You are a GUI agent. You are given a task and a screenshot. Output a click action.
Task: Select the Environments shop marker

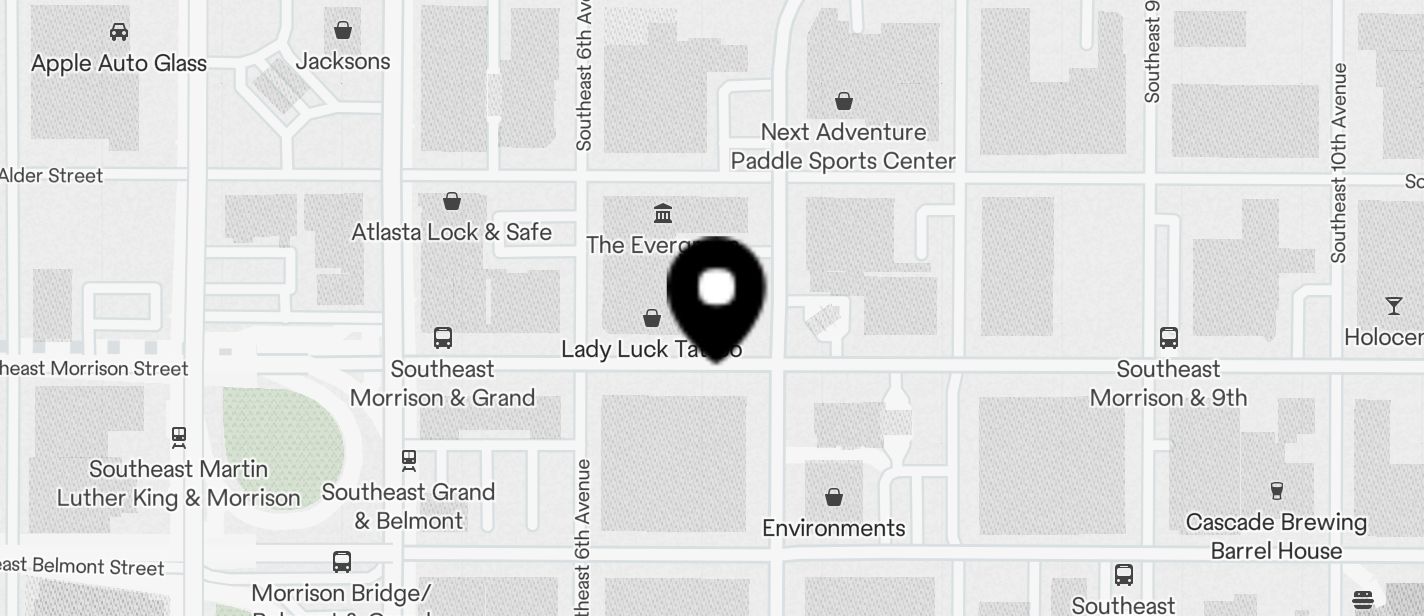tap(834, 497)
